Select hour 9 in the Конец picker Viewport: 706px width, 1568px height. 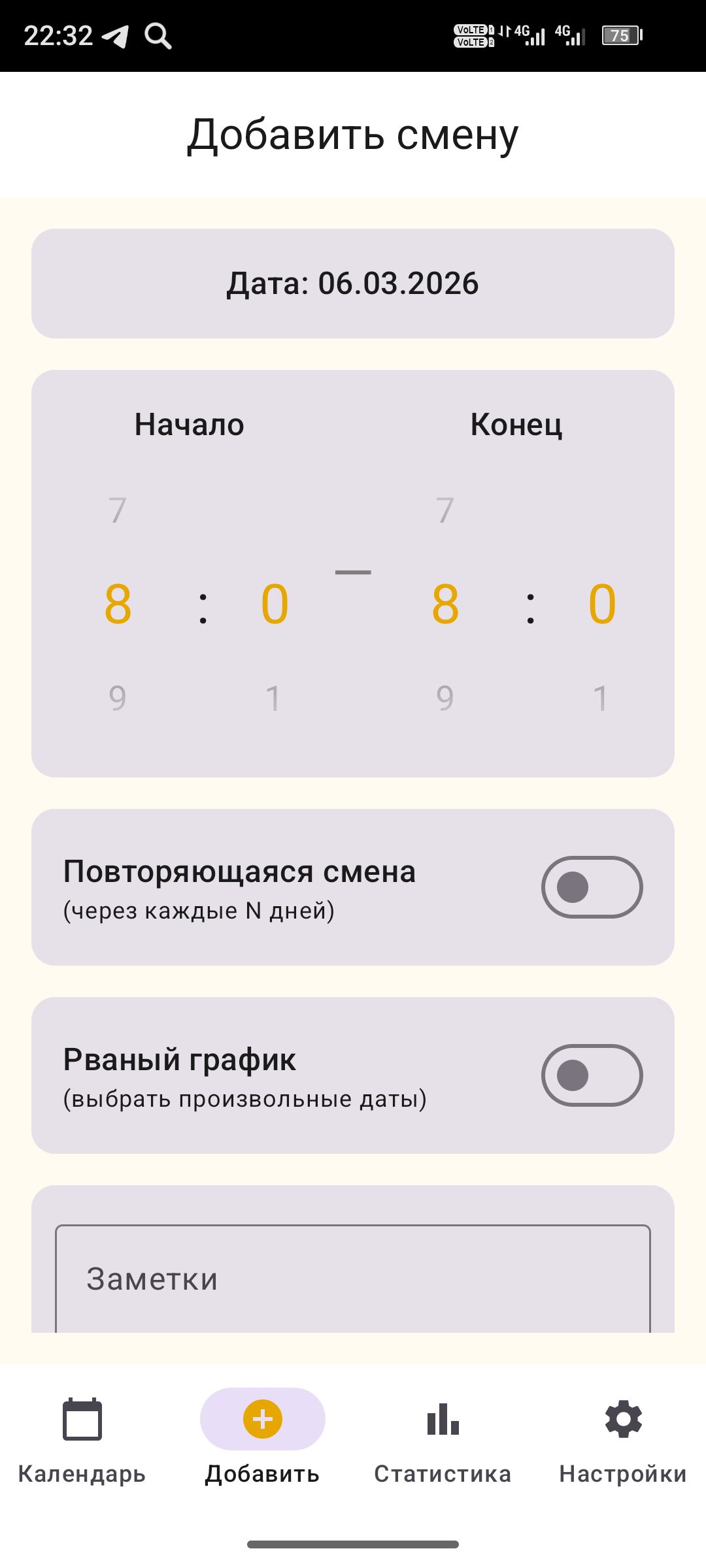[x=445, y=698]
